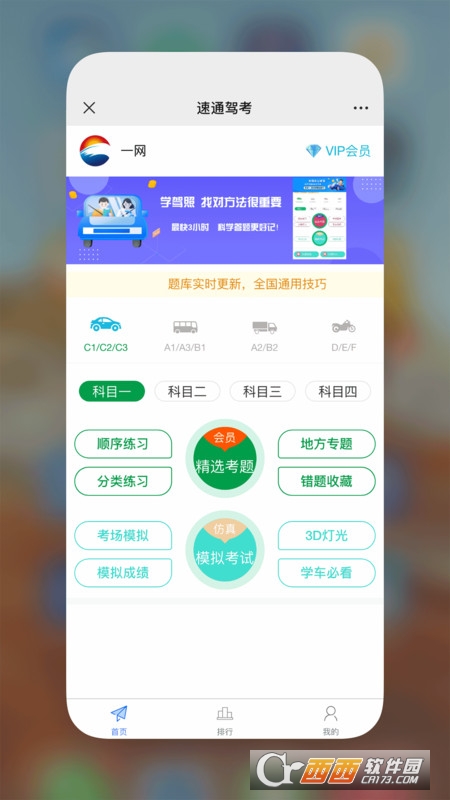
Task: Open 精选考题 member questions
Action: point(224,458)
